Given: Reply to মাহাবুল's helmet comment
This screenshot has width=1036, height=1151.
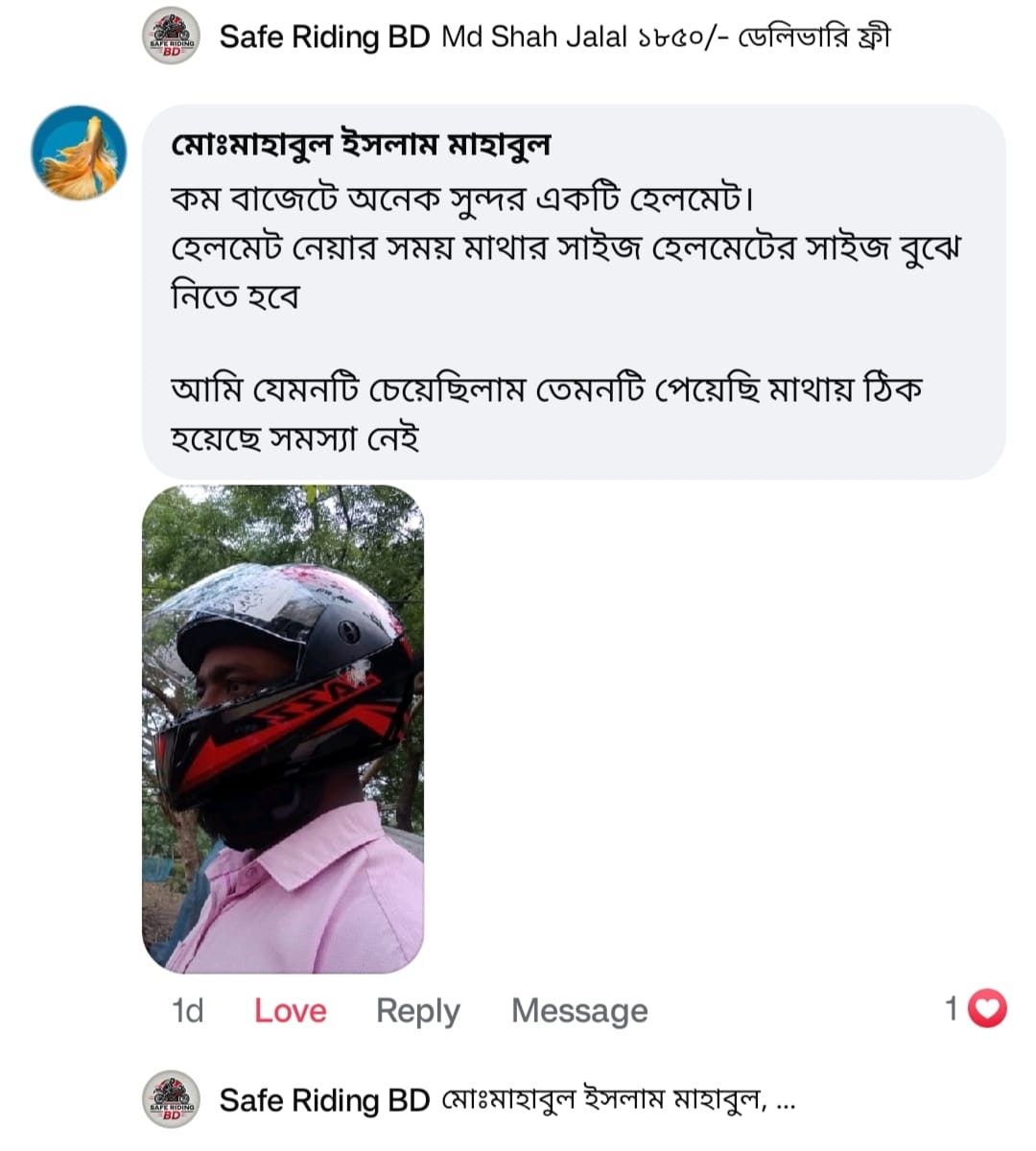Looking at the screenshot, I should point(417,1010).
